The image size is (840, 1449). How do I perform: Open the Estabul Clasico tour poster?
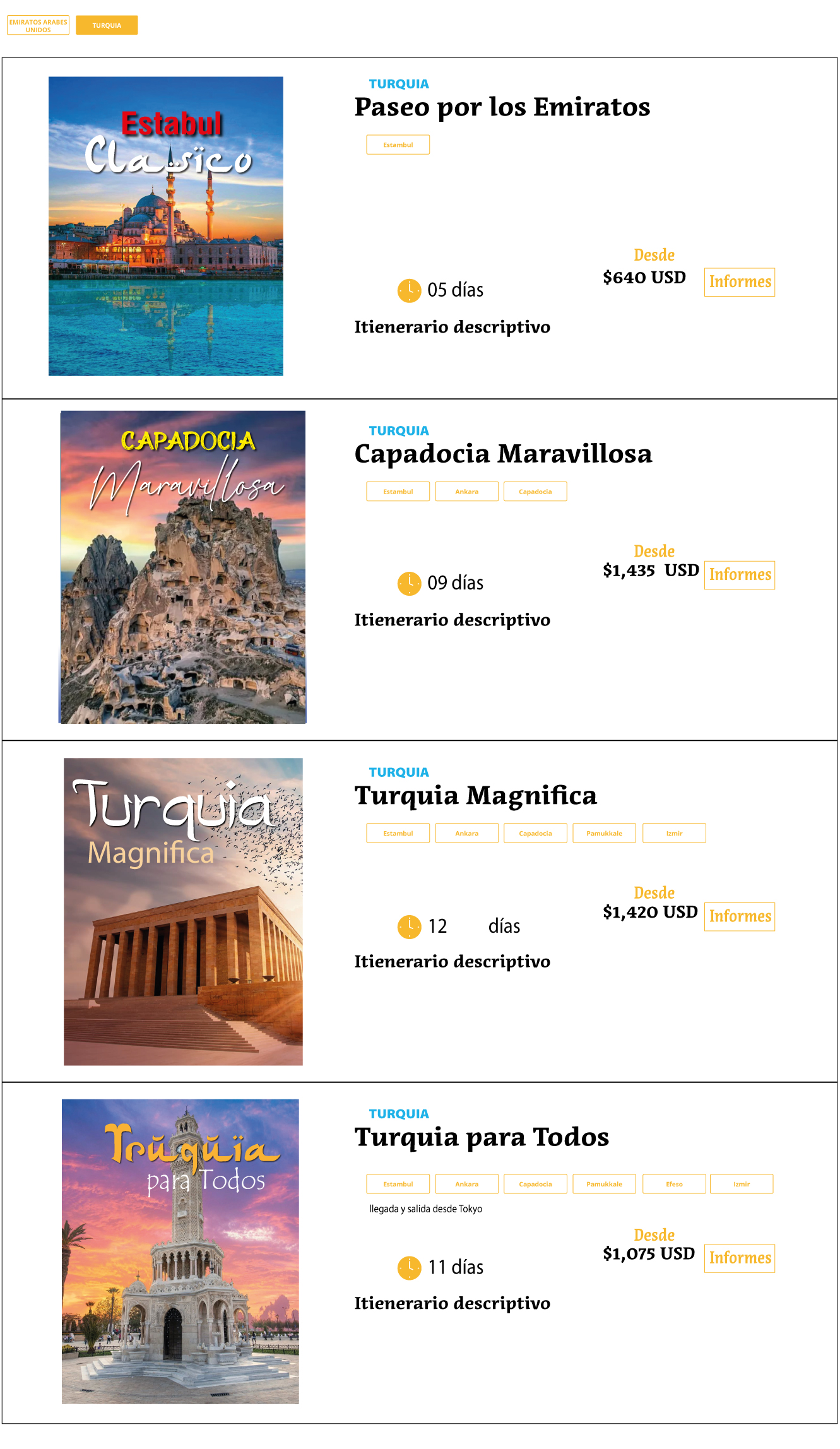pos(166,226)
